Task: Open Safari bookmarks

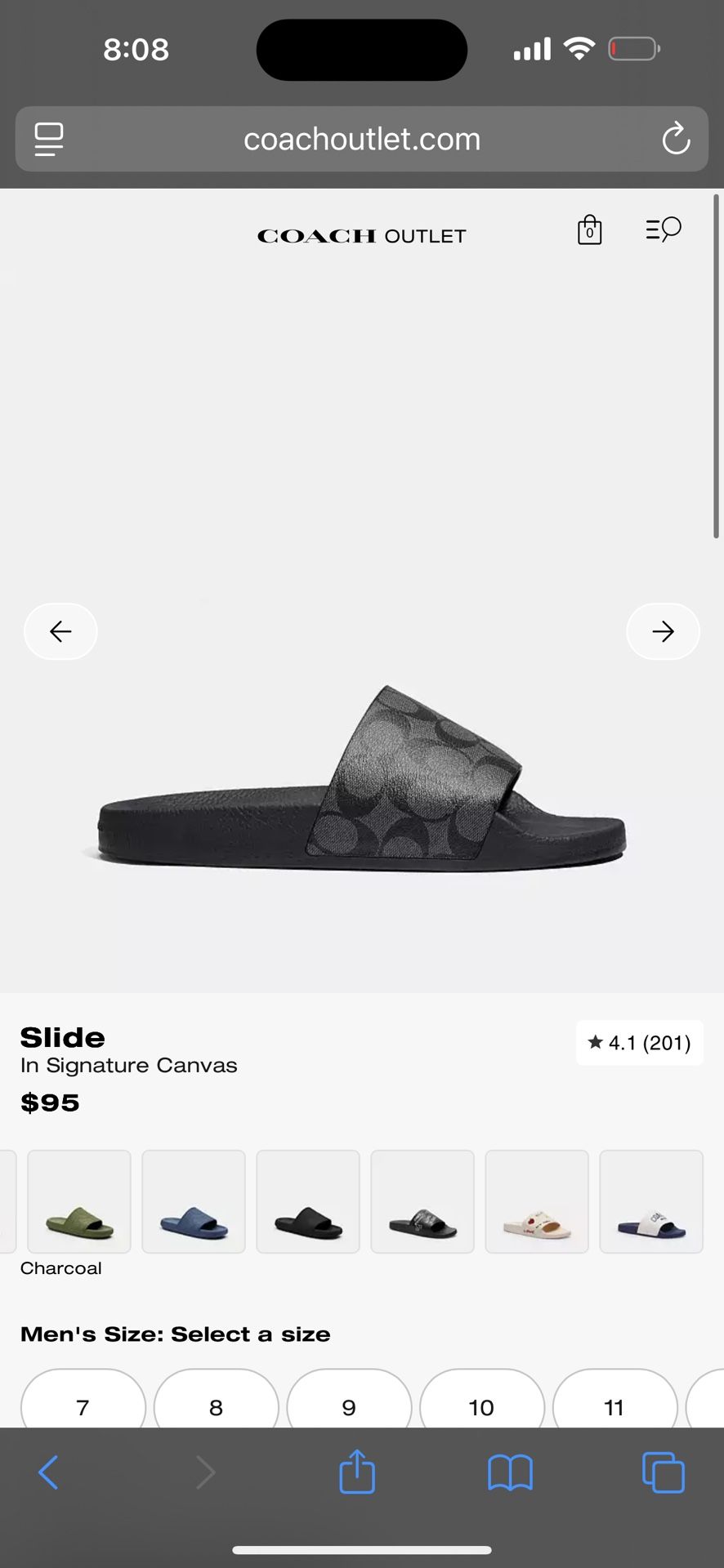Action: pyautogui.click(x=510, y=1472)
